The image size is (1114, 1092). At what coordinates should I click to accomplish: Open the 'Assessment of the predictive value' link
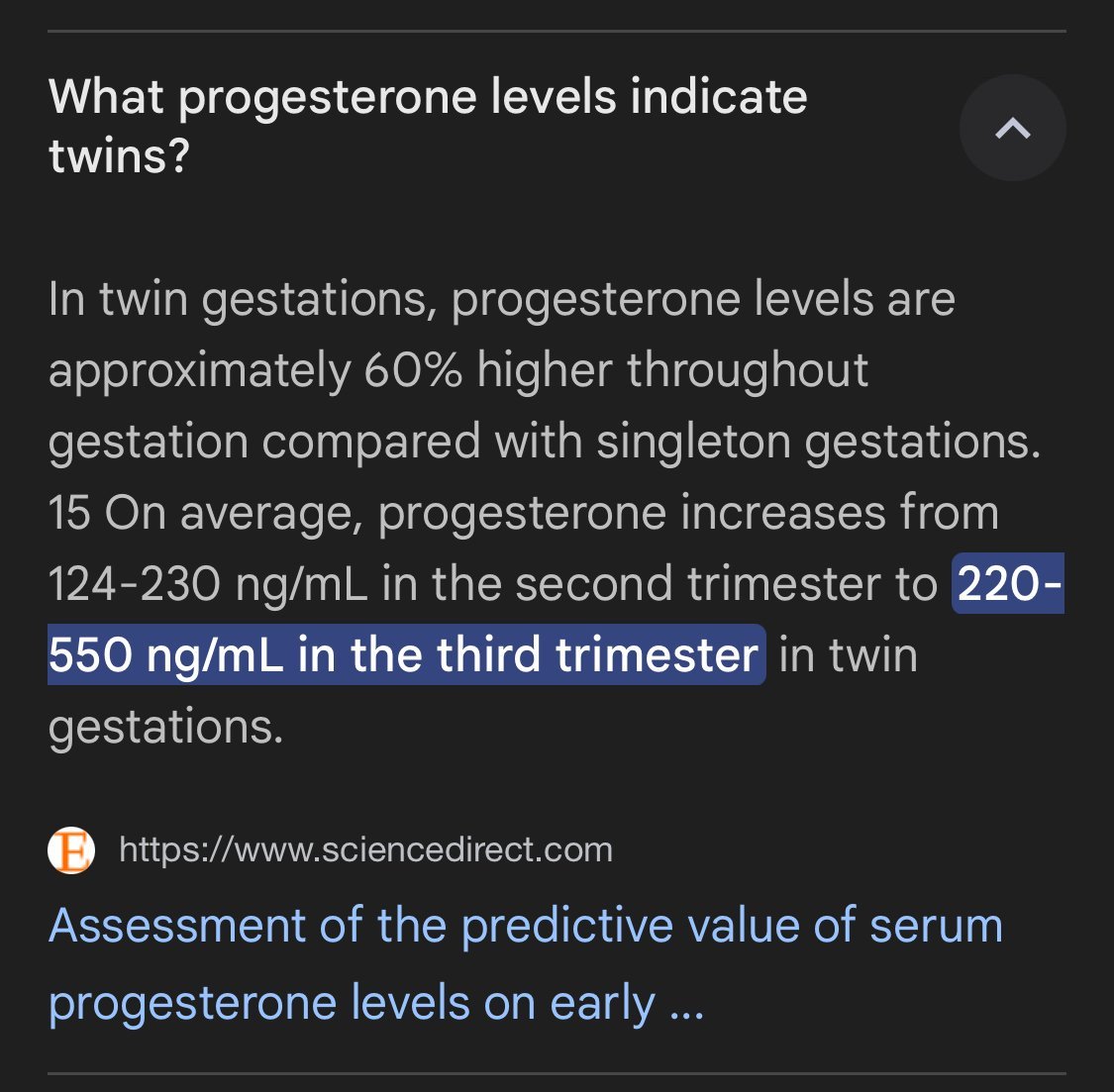tap(526, 964)
